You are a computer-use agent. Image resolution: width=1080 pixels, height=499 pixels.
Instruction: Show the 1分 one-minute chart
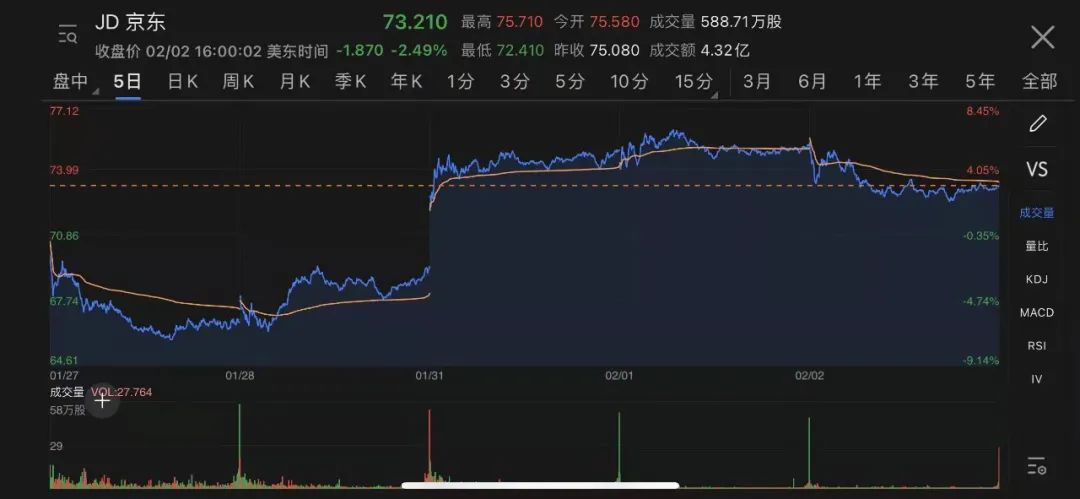460,82
